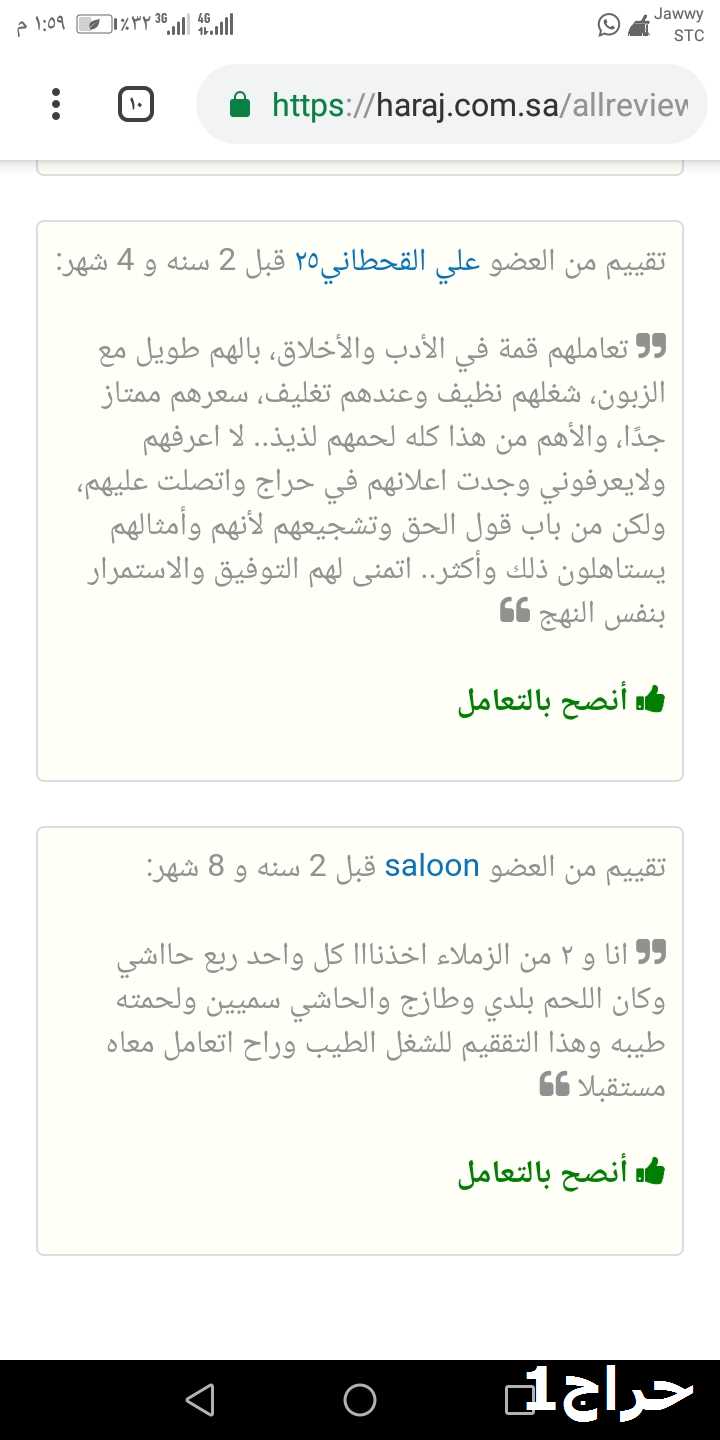Open the tab switcher showing 10 tabs
Image resolution: width=720 pixels, height=1440 pixels.
(x=136, y=104)
